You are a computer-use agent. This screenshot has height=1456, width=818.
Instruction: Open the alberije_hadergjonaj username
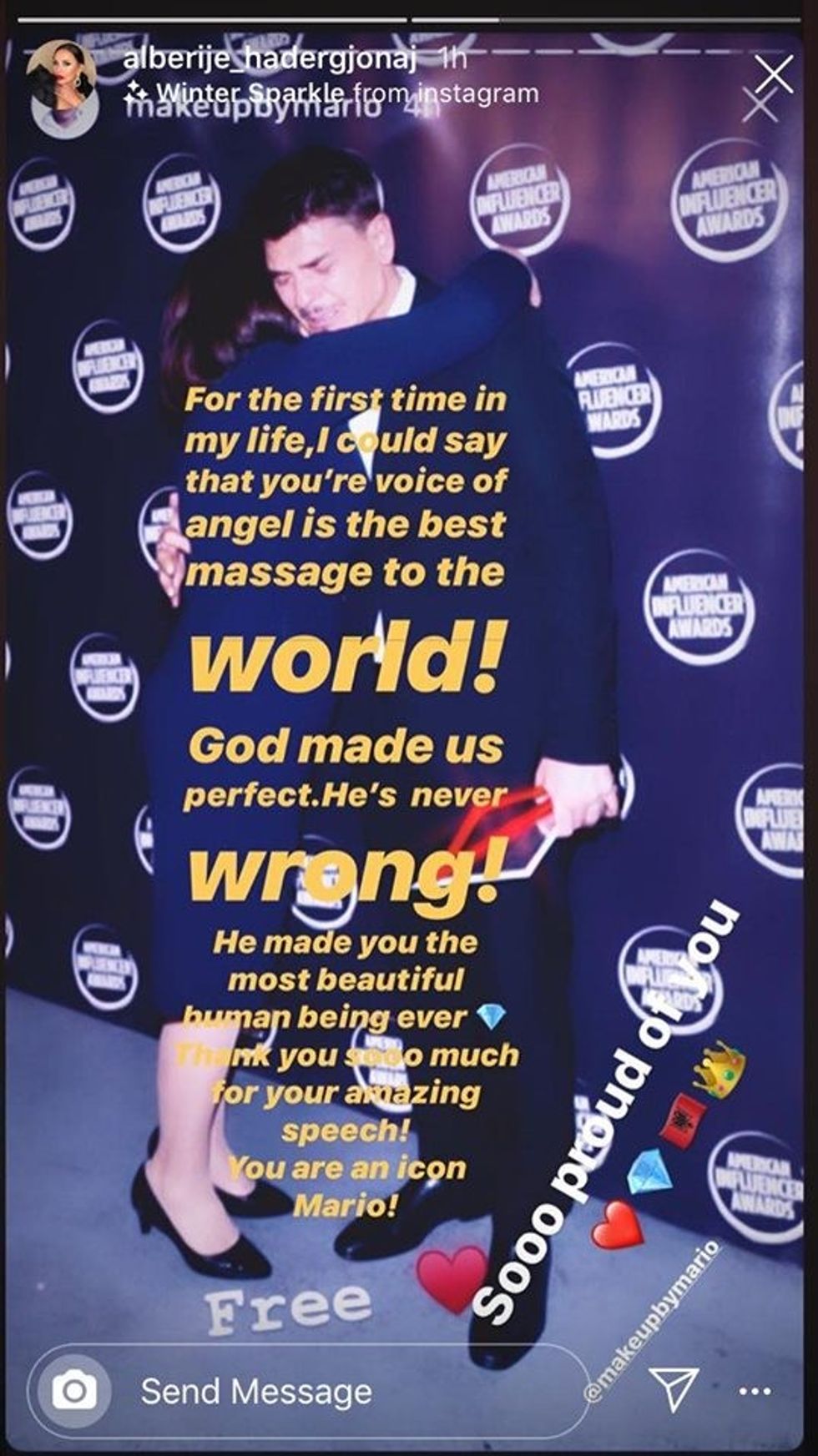(x=269, y=58)
